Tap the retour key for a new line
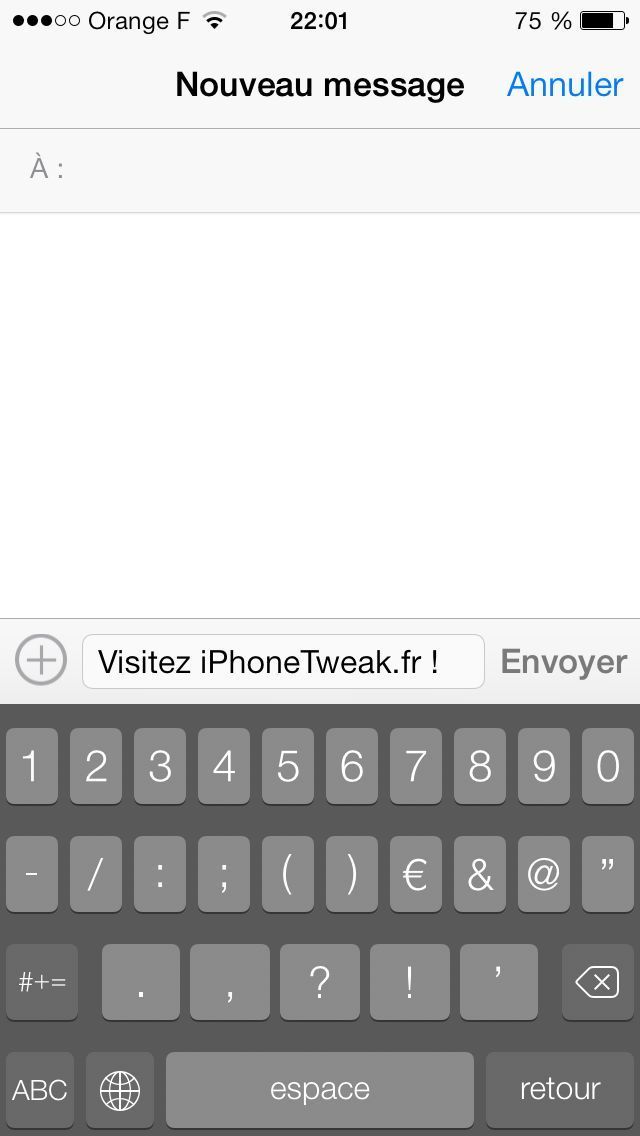The height and width of the screenshot is (1136, 640). pos(560,1089)
